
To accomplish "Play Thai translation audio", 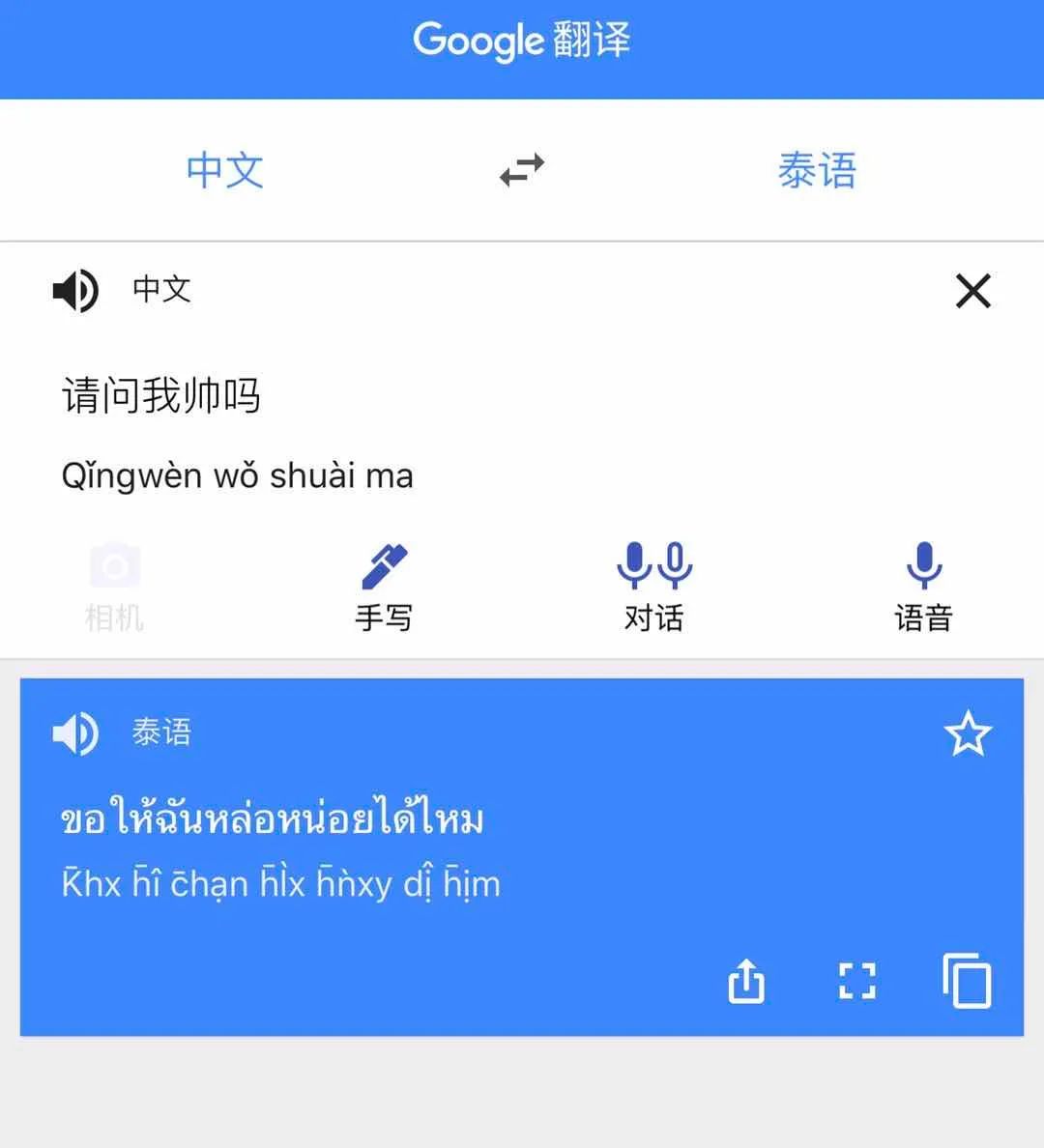I will click(75, 732).
